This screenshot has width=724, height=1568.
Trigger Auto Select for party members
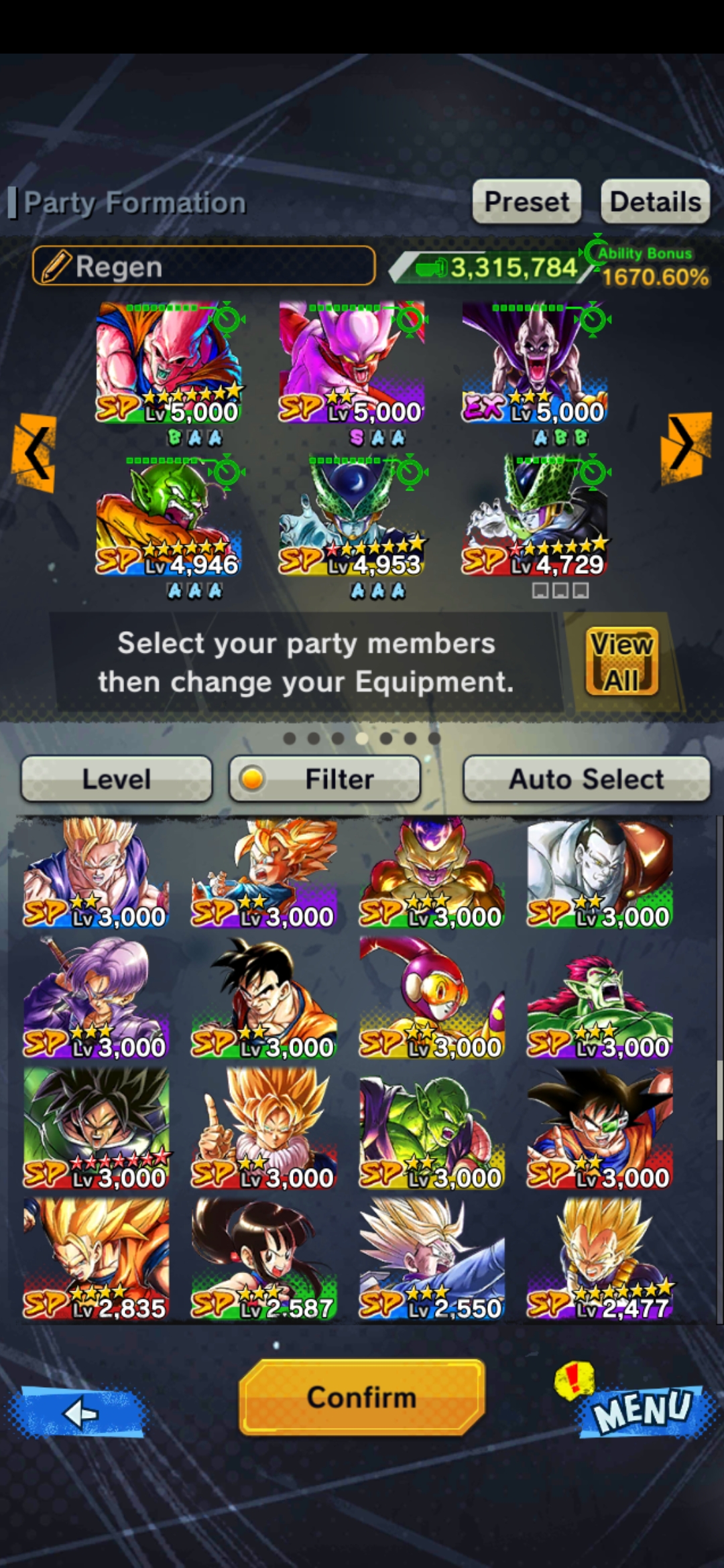tap(586, 779)
